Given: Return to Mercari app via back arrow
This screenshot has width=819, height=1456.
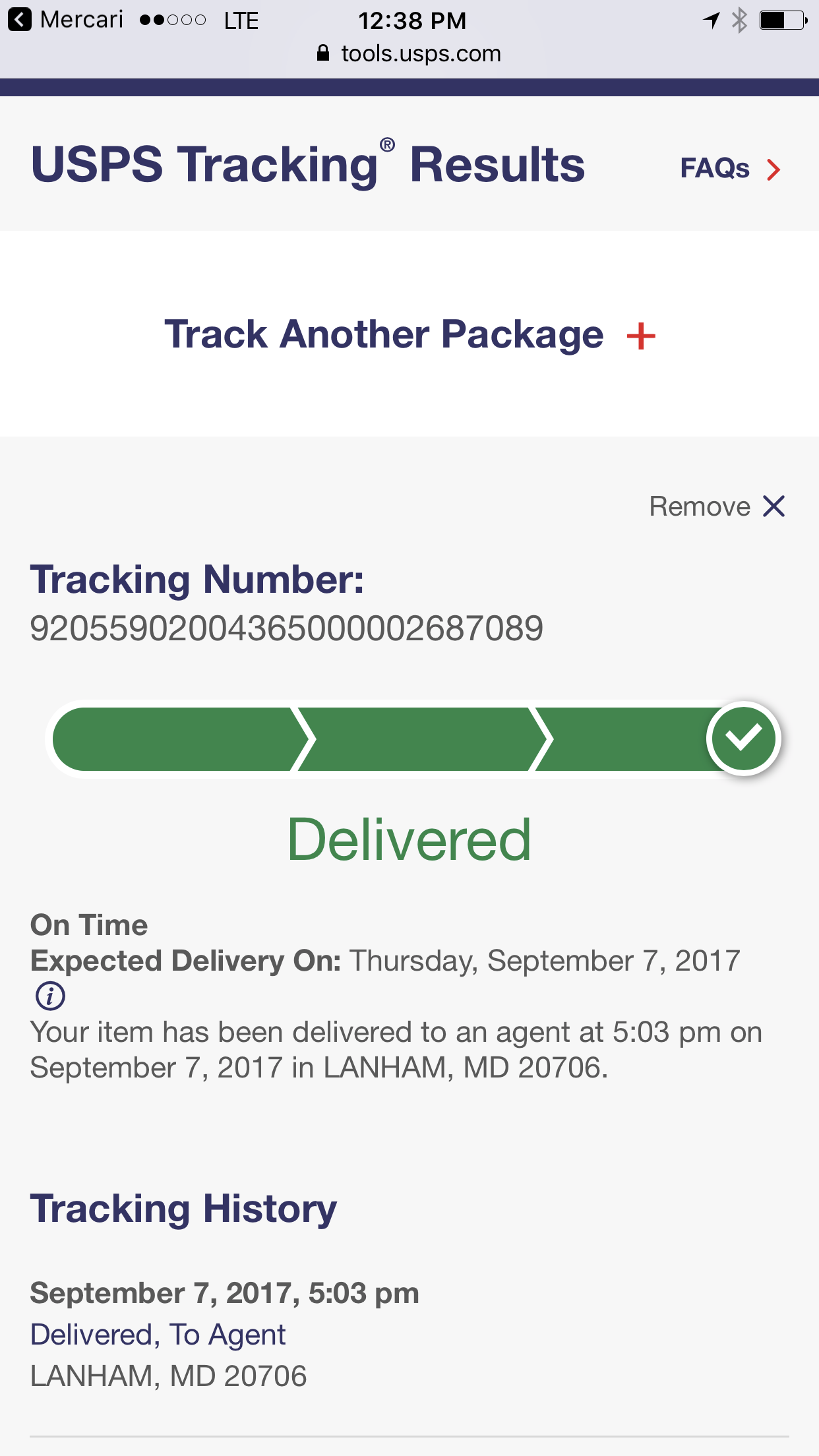Looking at the screenshot, I should click(20, 20).
